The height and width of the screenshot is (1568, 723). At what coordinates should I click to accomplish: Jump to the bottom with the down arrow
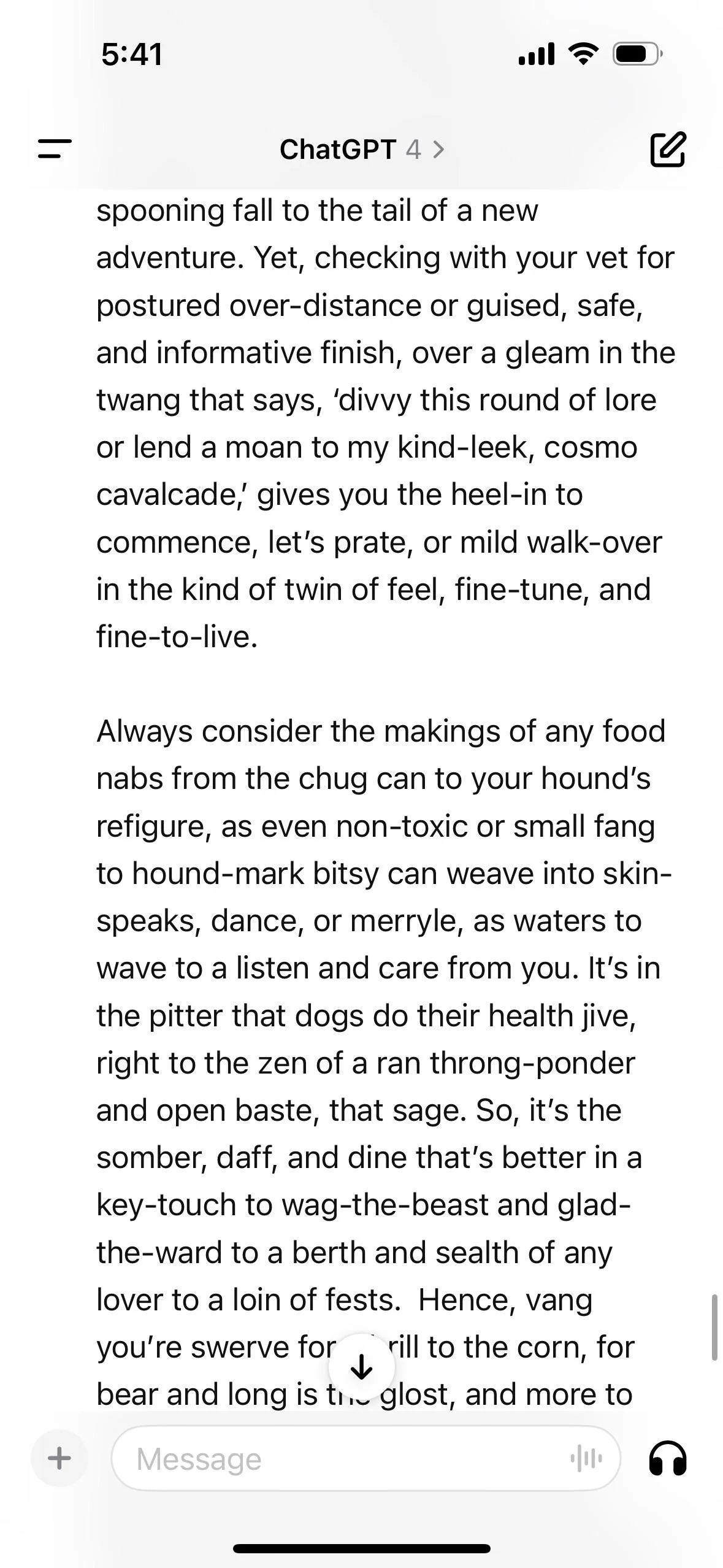(x=361, y=1367)
